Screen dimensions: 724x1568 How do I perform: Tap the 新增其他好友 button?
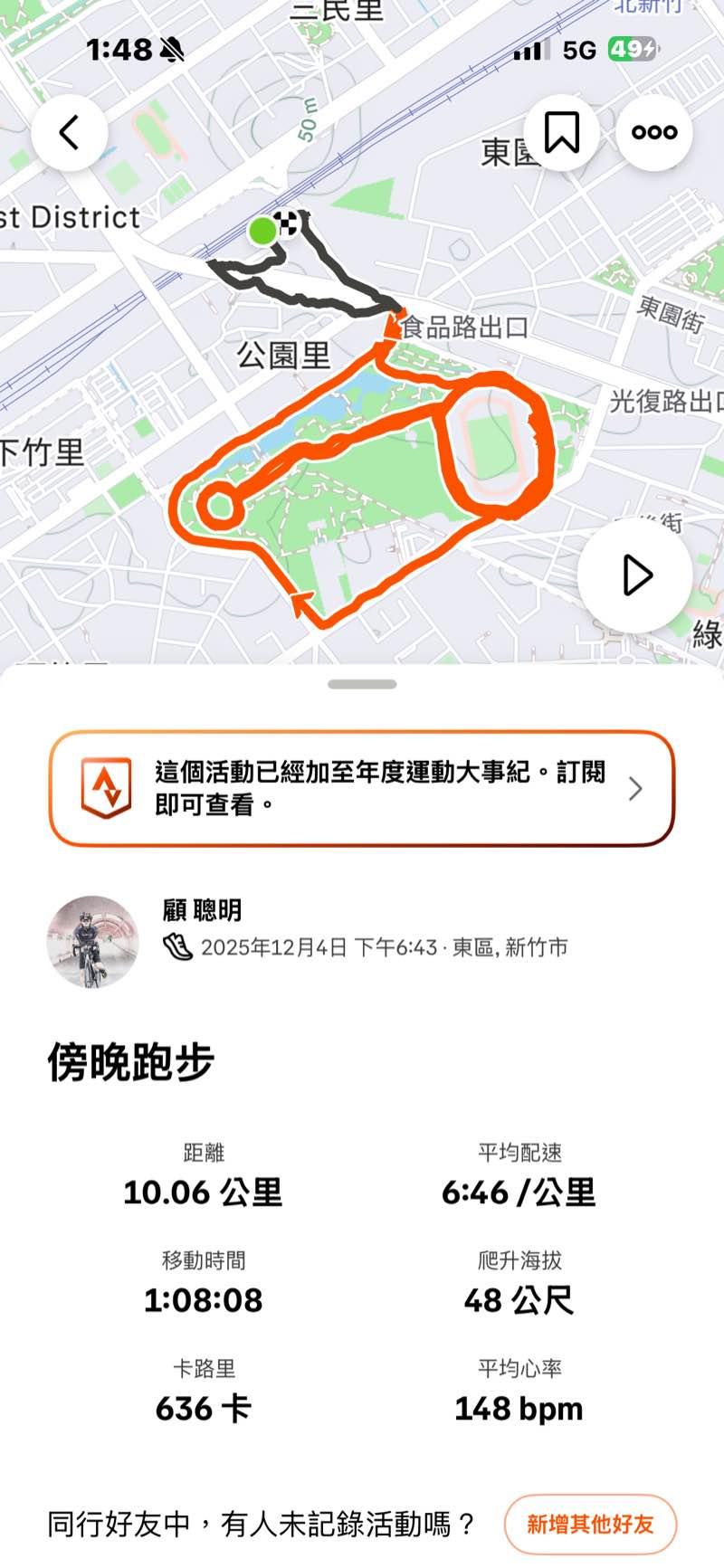[x=590, y=1525]
